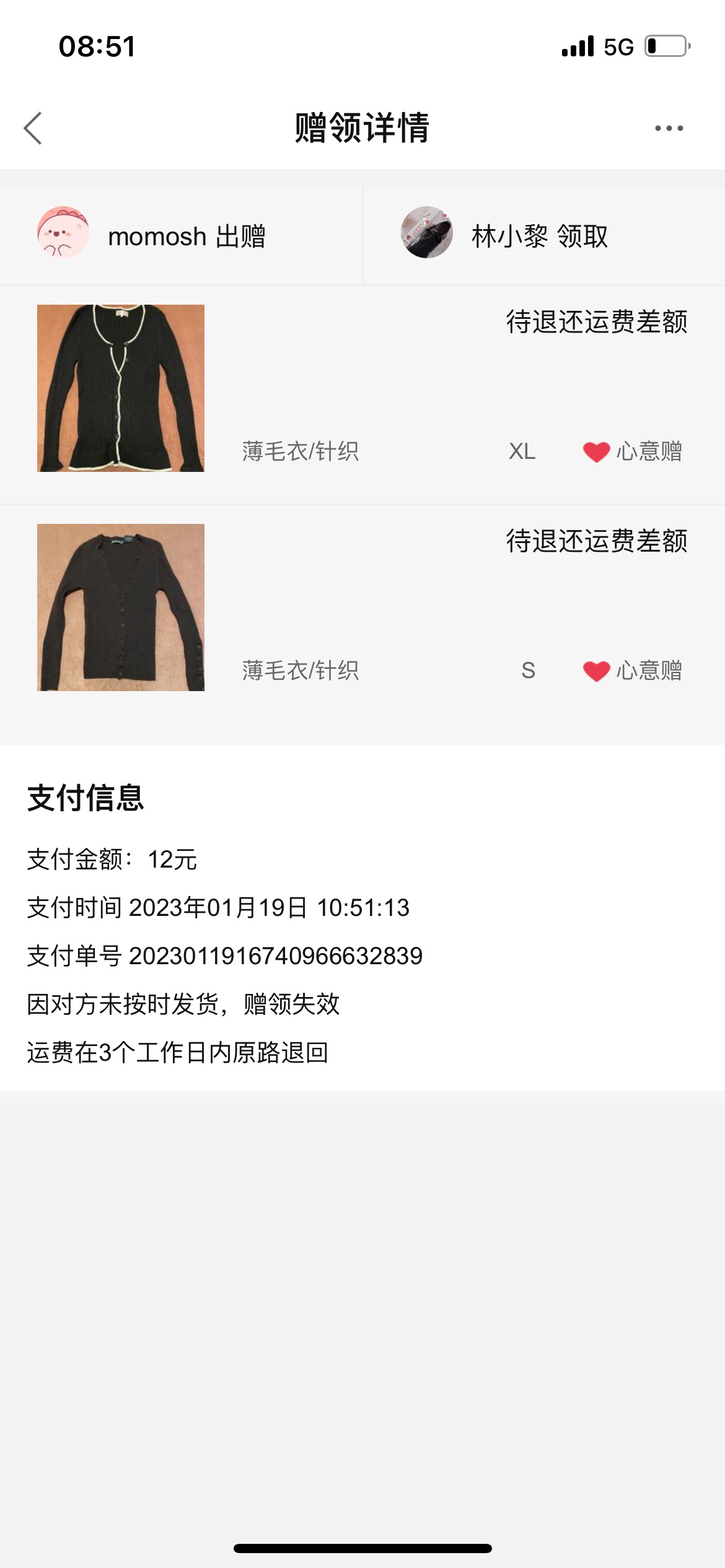725x1568 pixels.
Task: View 林小黎's receiver profile
Action: [544, 236]
